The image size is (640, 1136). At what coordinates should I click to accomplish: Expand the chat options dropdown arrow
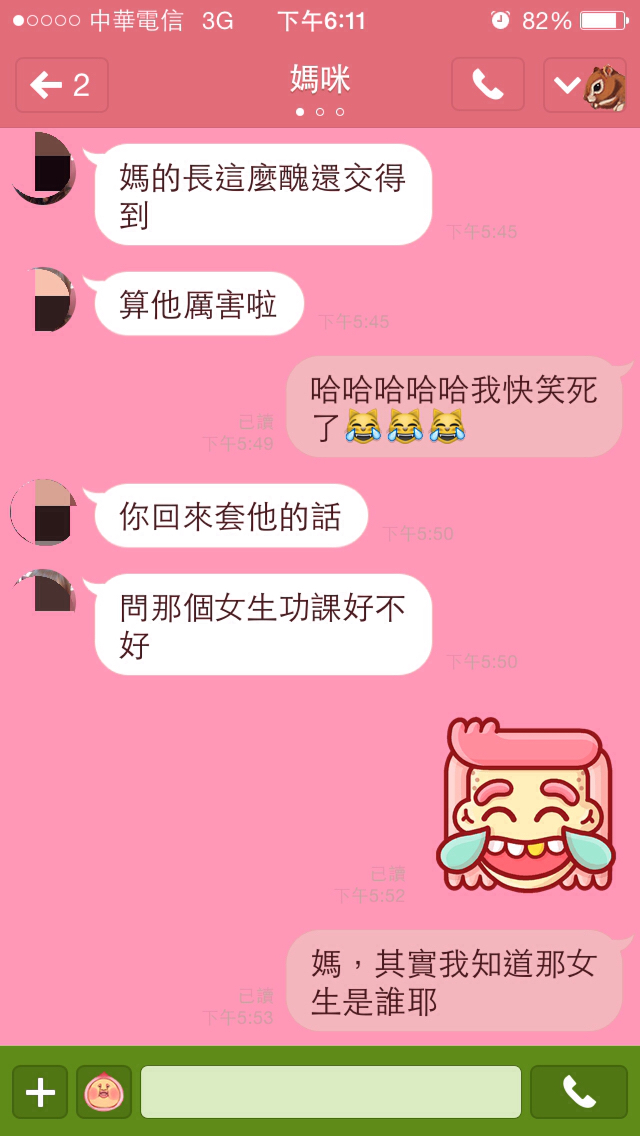[567, 85]
